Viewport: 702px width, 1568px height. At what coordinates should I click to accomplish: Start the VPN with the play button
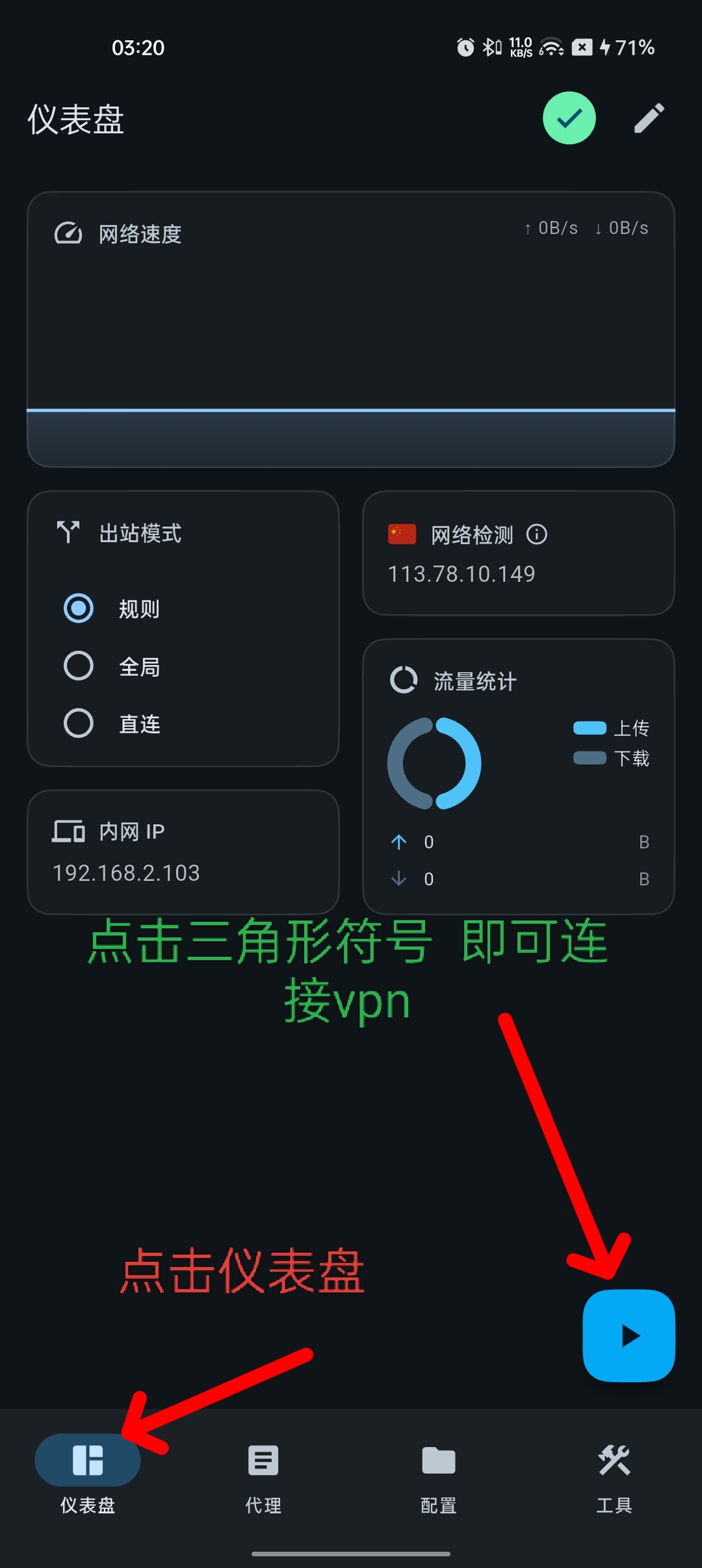coord(629,1335)
